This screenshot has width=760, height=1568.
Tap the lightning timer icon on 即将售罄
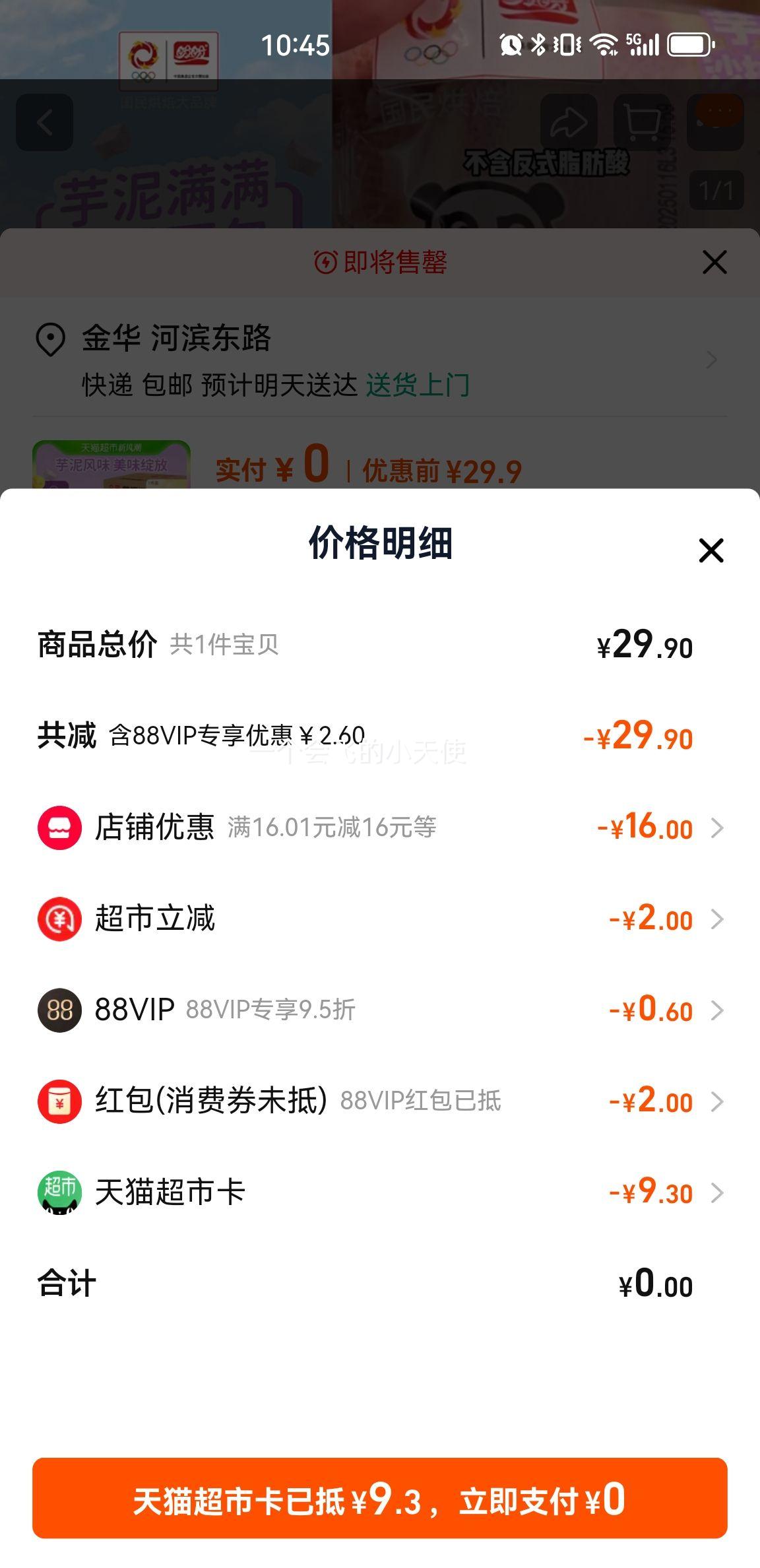click(327, 262)
